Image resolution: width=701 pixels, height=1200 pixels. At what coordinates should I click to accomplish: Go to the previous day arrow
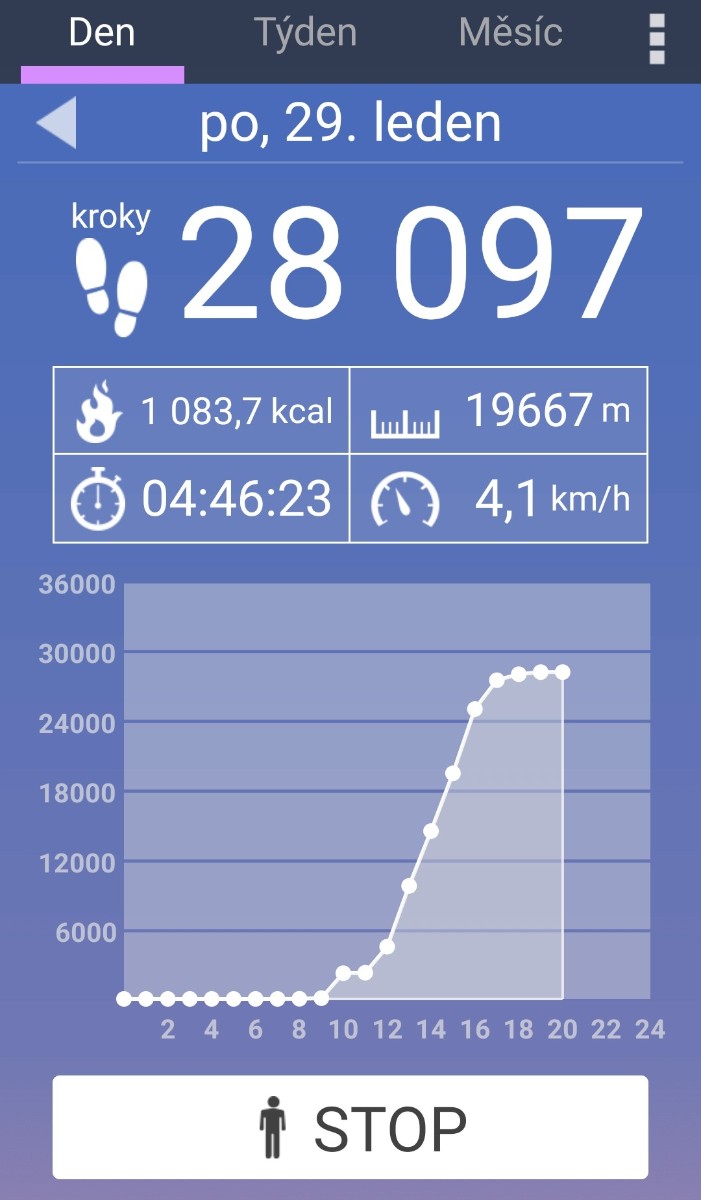[x=57, y=123]
